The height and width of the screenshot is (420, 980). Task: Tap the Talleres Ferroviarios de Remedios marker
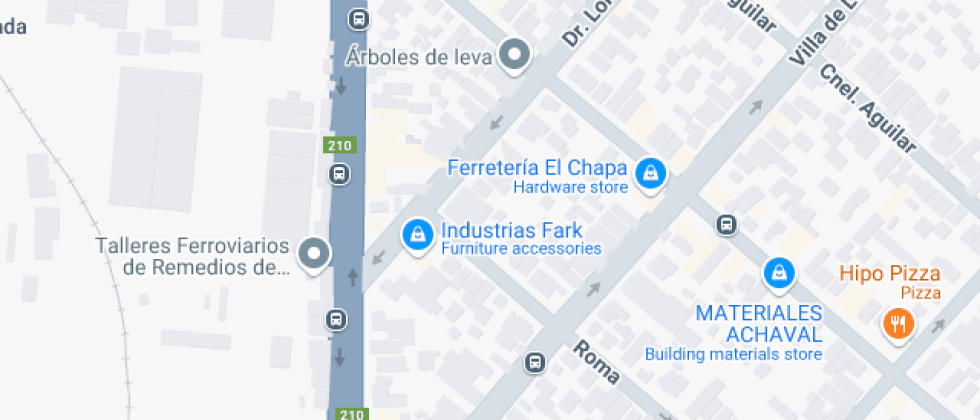coord(313,254)
